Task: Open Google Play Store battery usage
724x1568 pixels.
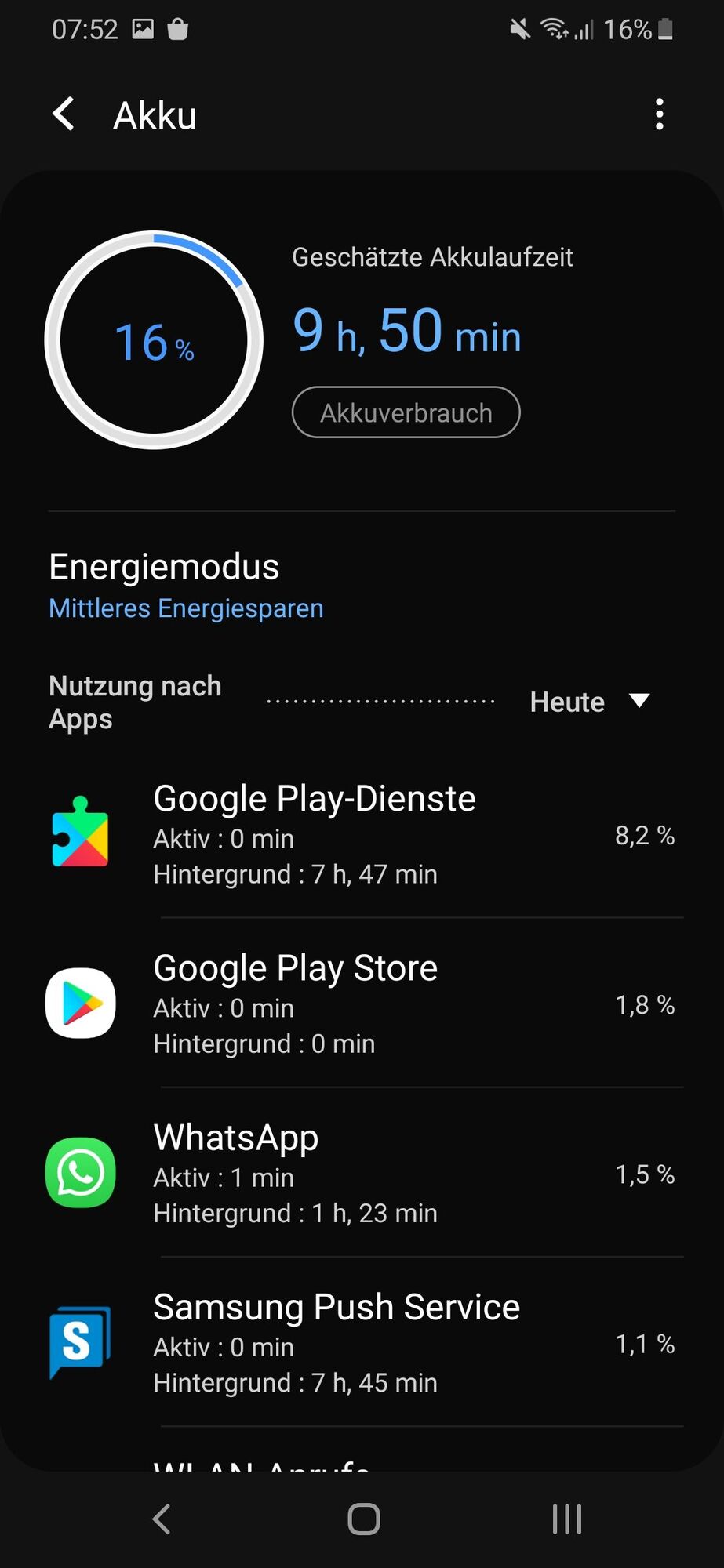Action: tap(361, 1004)
